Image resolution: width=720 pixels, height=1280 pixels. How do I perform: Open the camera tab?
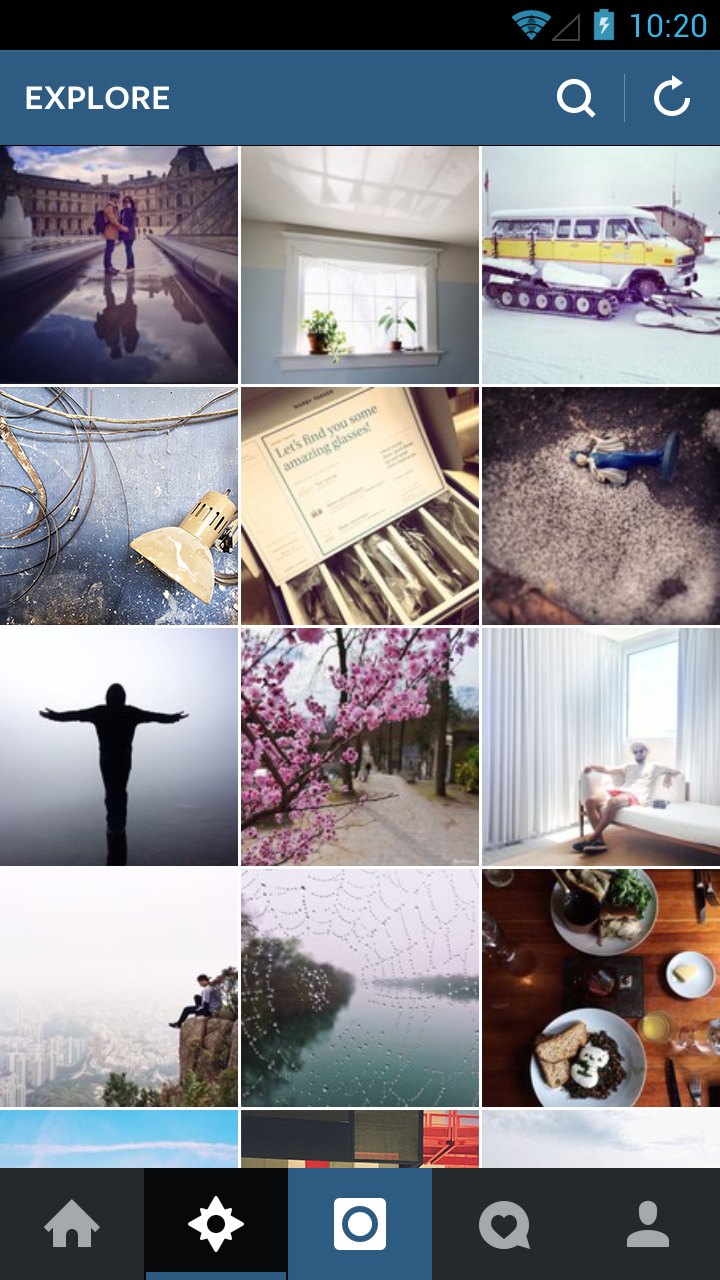pyautogui.click(x=360, y=1224)
